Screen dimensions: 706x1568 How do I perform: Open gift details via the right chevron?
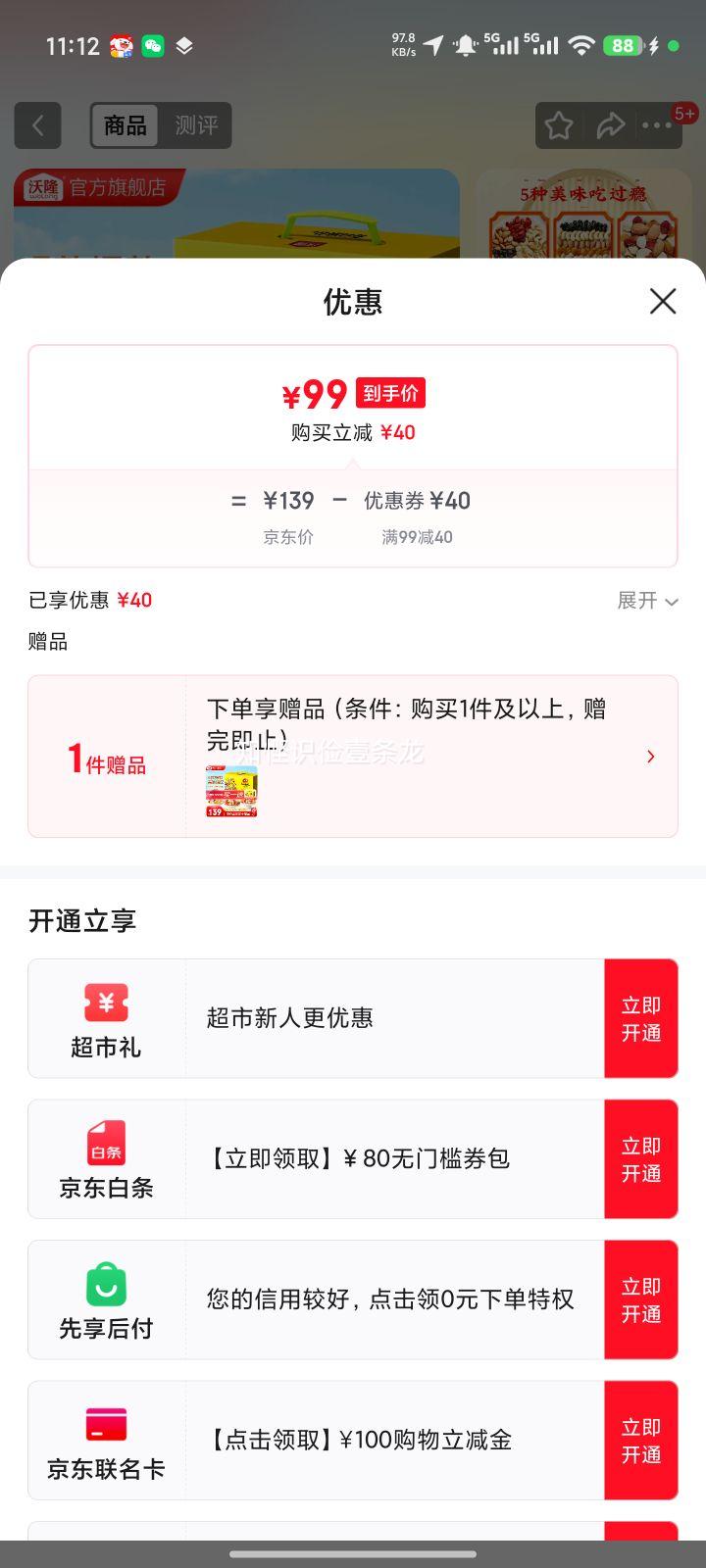[650, 756]
